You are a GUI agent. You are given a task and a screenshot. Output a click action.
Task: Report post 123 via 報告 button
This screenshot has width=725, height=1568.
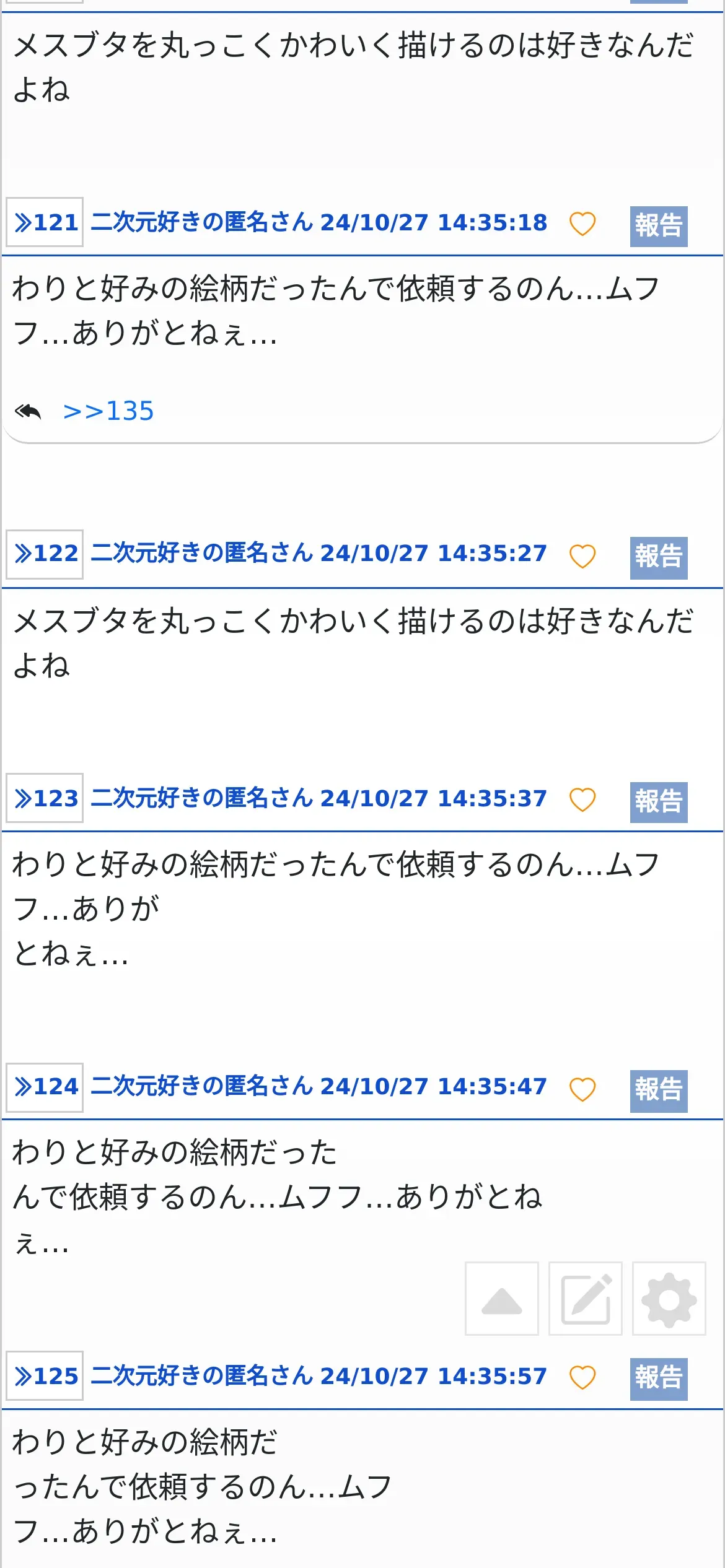[x=659, y=802]
